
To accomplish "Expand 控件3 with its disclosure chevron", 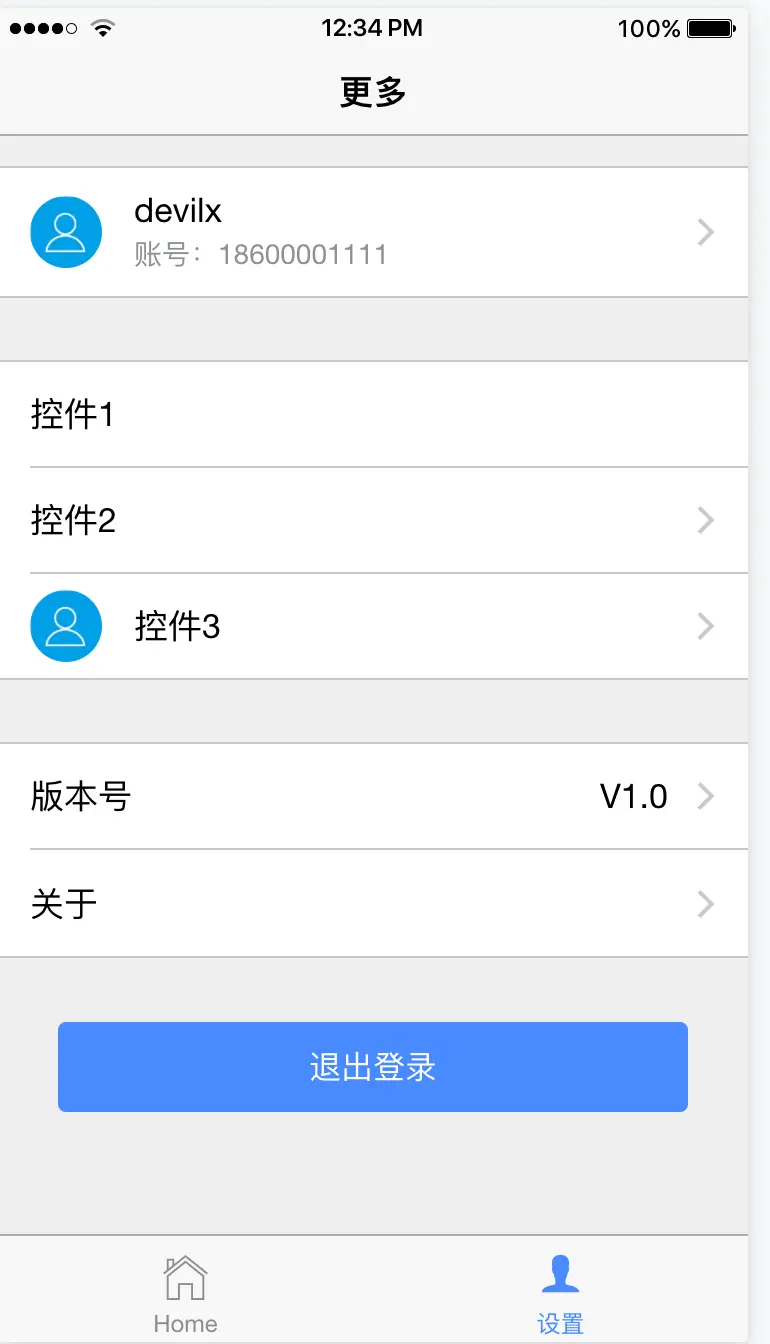I will [x=706, y=626].
